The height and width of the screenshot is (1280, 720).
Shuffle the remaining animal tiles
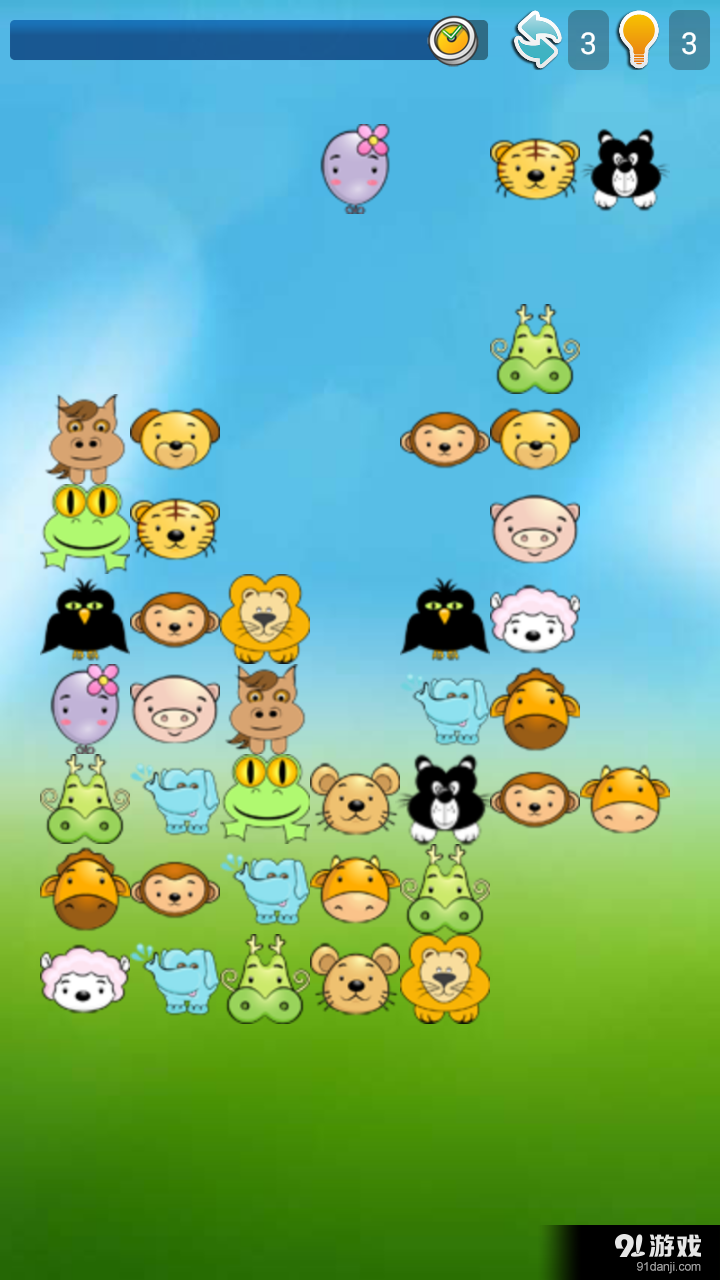537,40
